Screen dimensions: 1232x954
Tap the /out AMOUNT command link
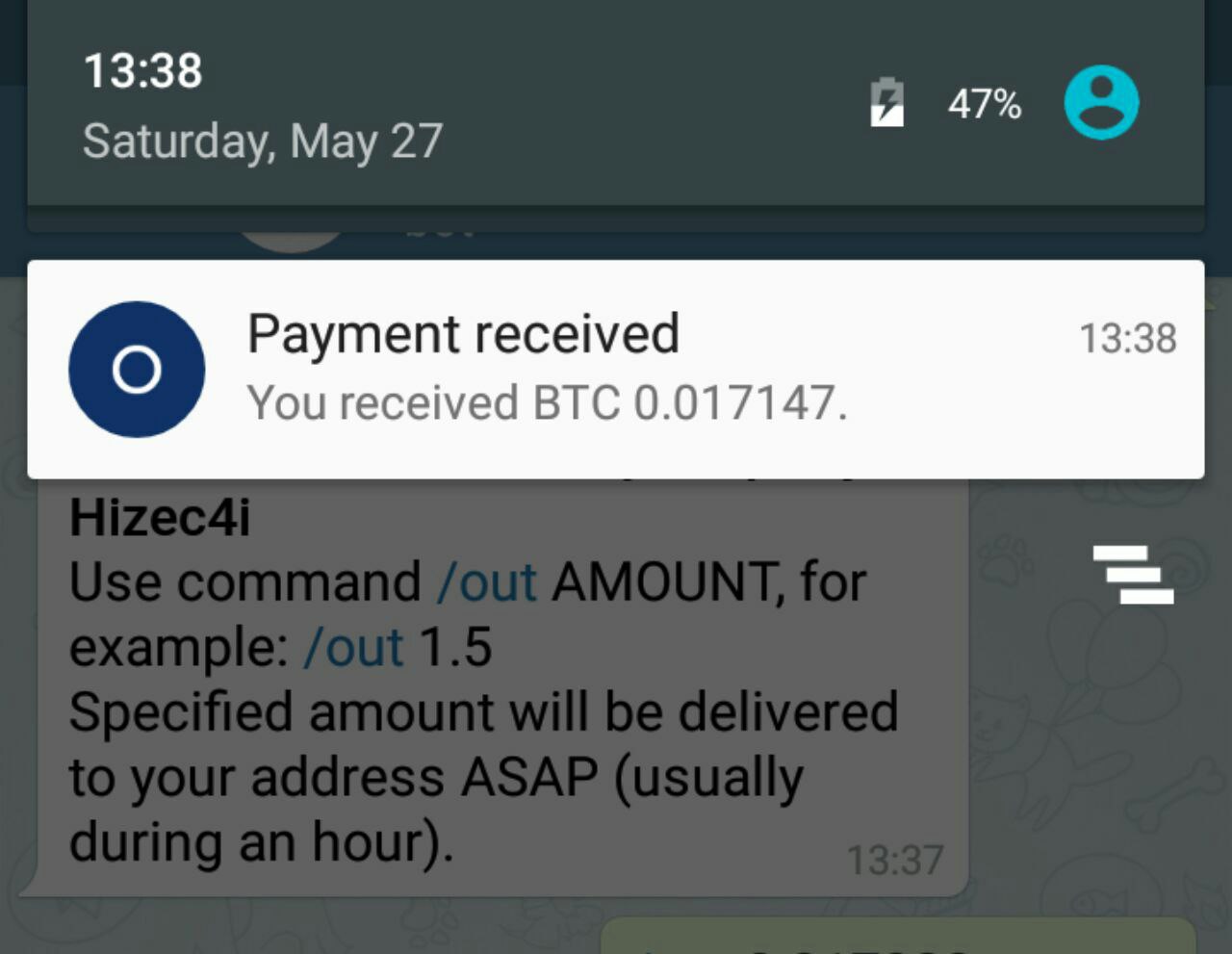(x=486, y=582)
